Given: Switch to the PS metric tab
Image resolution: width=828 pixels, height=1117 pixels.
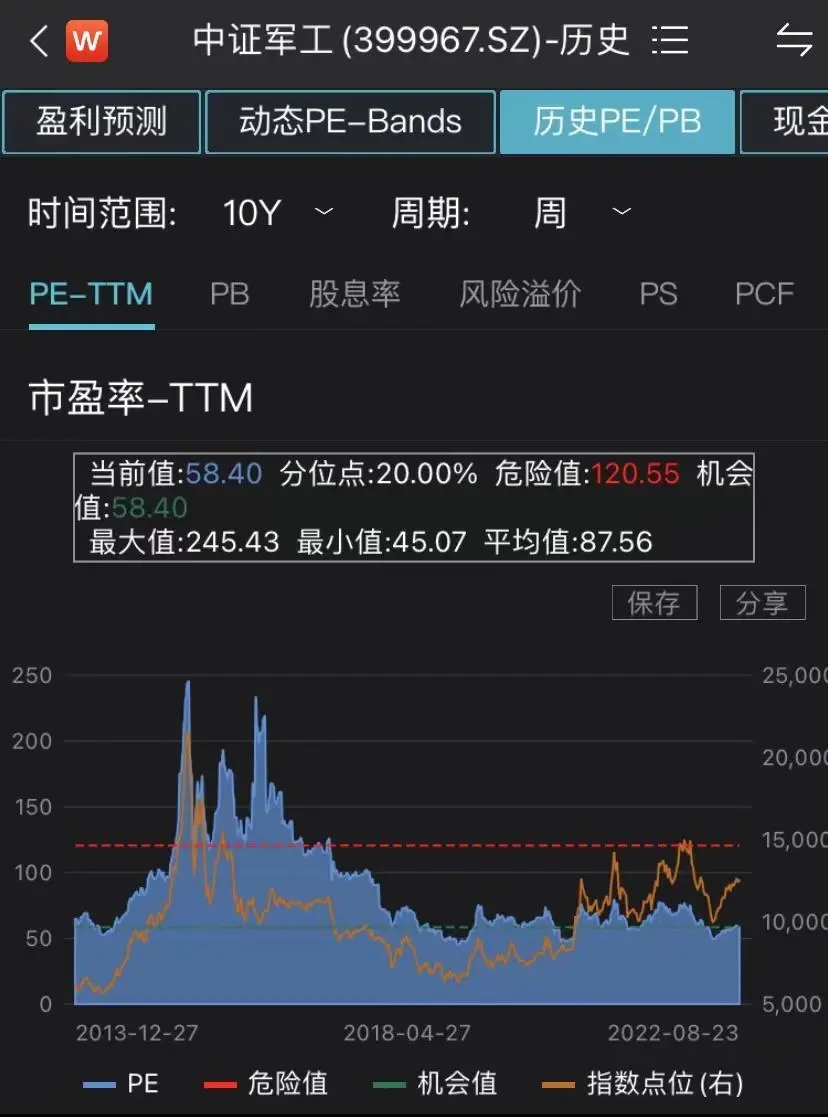Looking at the screenshot, I should [x=658, y=294].
